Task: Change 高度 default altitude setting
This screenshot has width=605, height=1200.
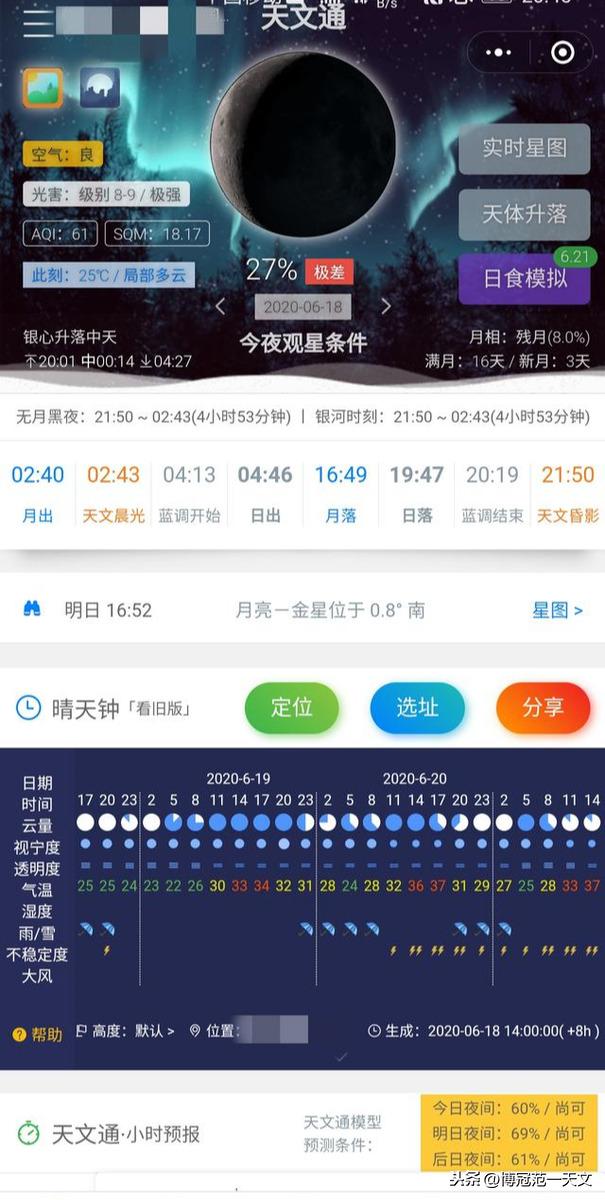Action: [x=127, y=1030]
